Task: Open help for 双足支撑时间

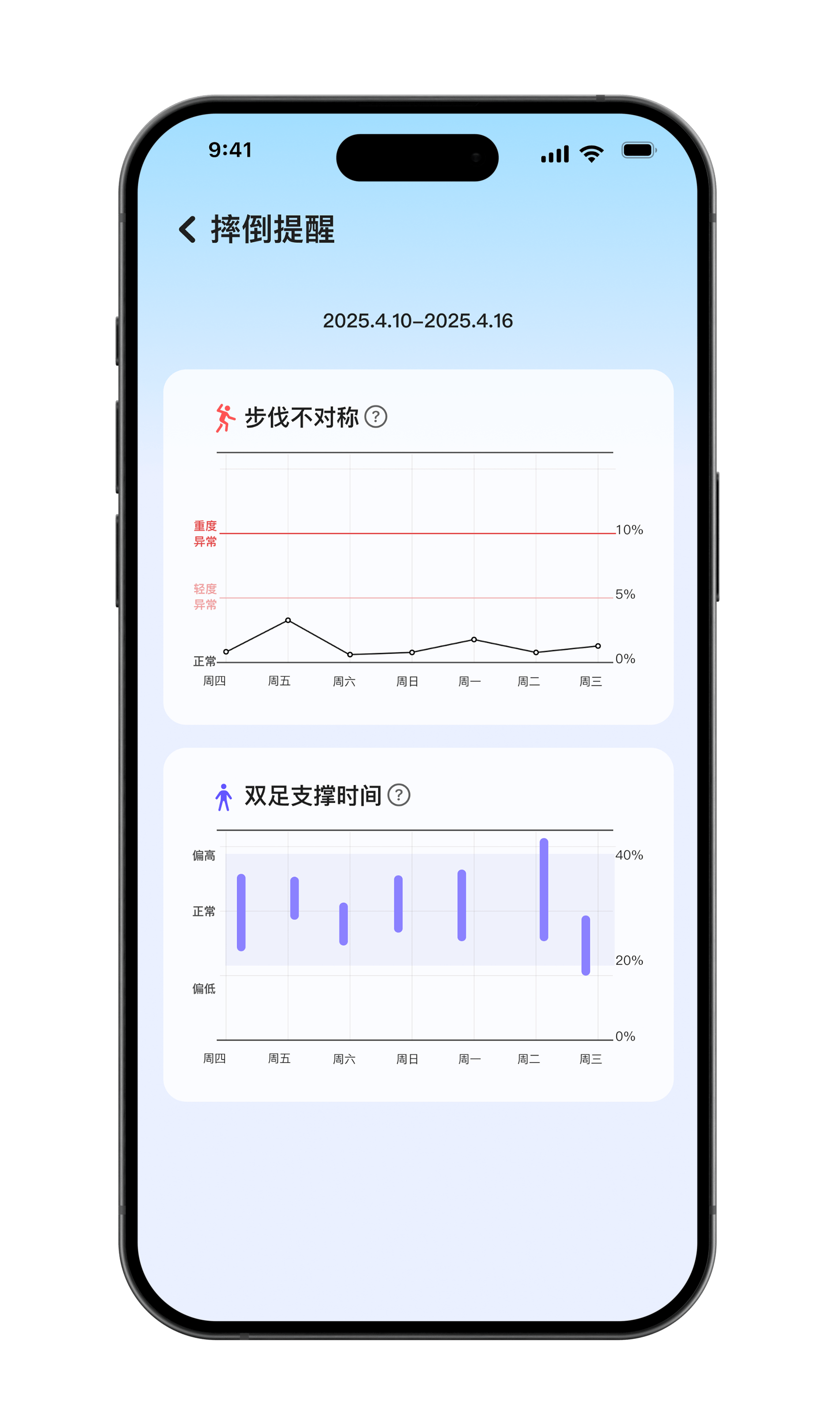Action: coord(399,795)
